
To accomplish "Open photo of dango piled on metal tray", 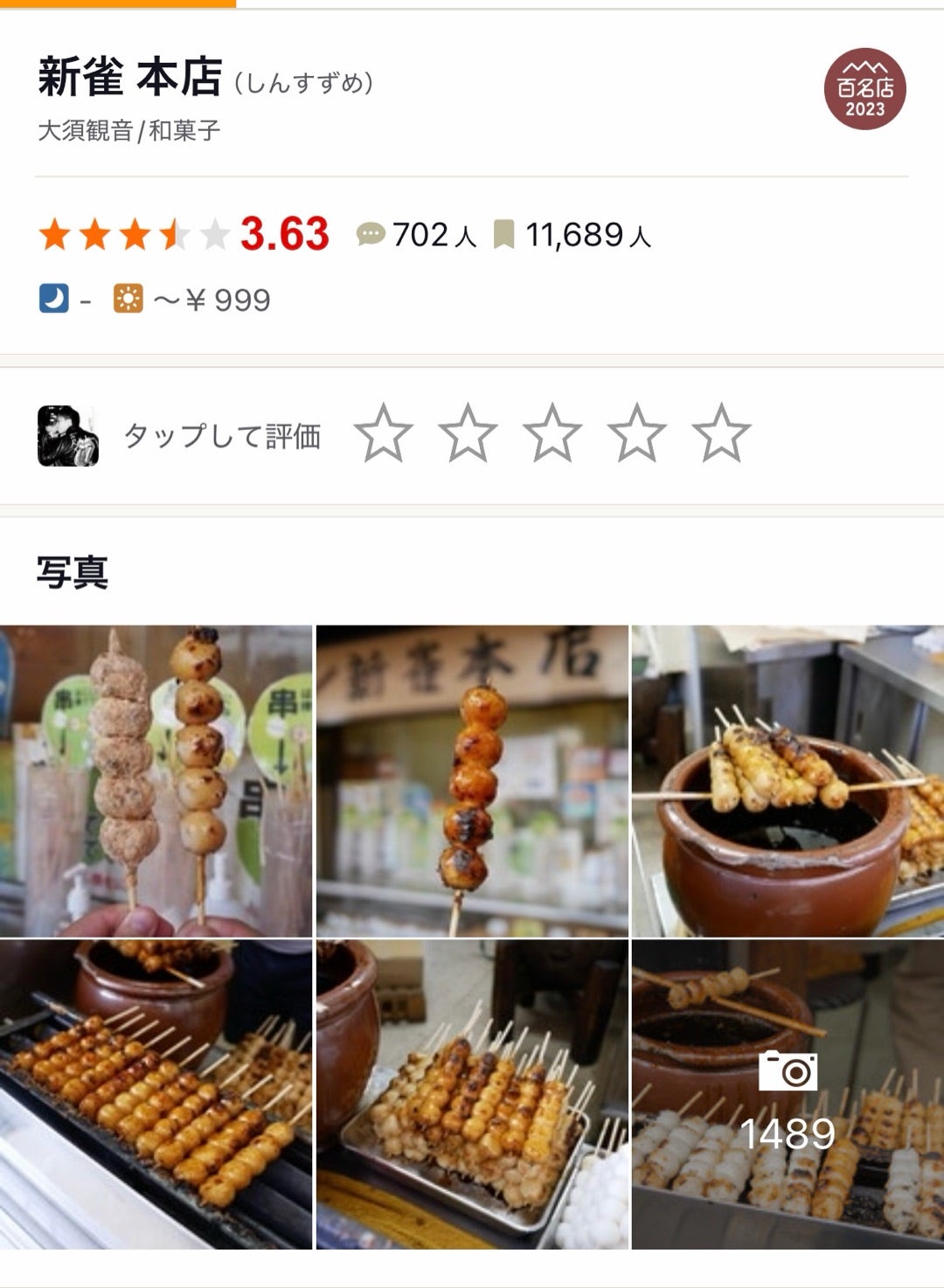I will [x=472, y=1093].
